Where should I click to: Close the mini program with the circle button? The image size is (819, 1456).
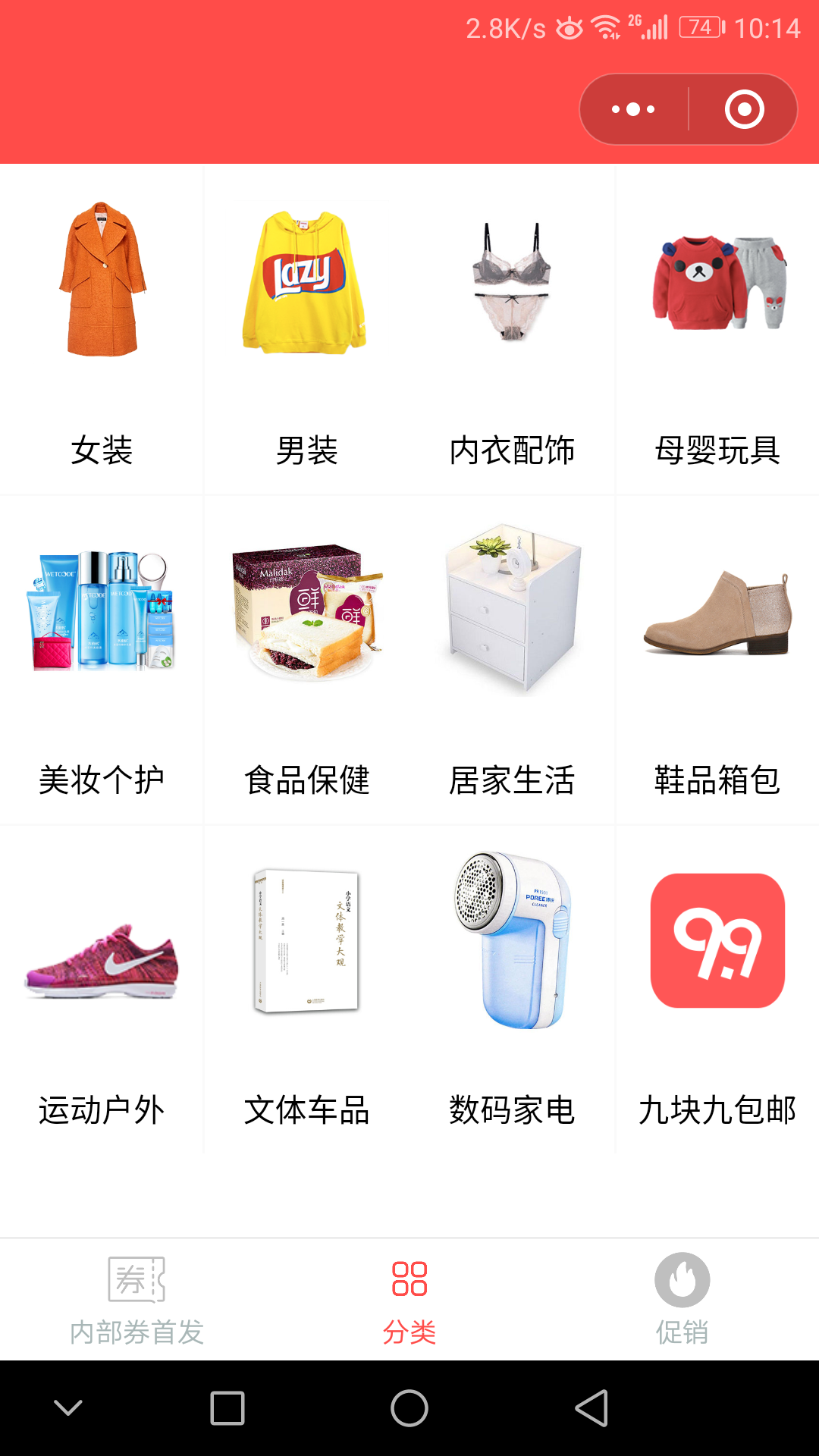click(744, 109)
